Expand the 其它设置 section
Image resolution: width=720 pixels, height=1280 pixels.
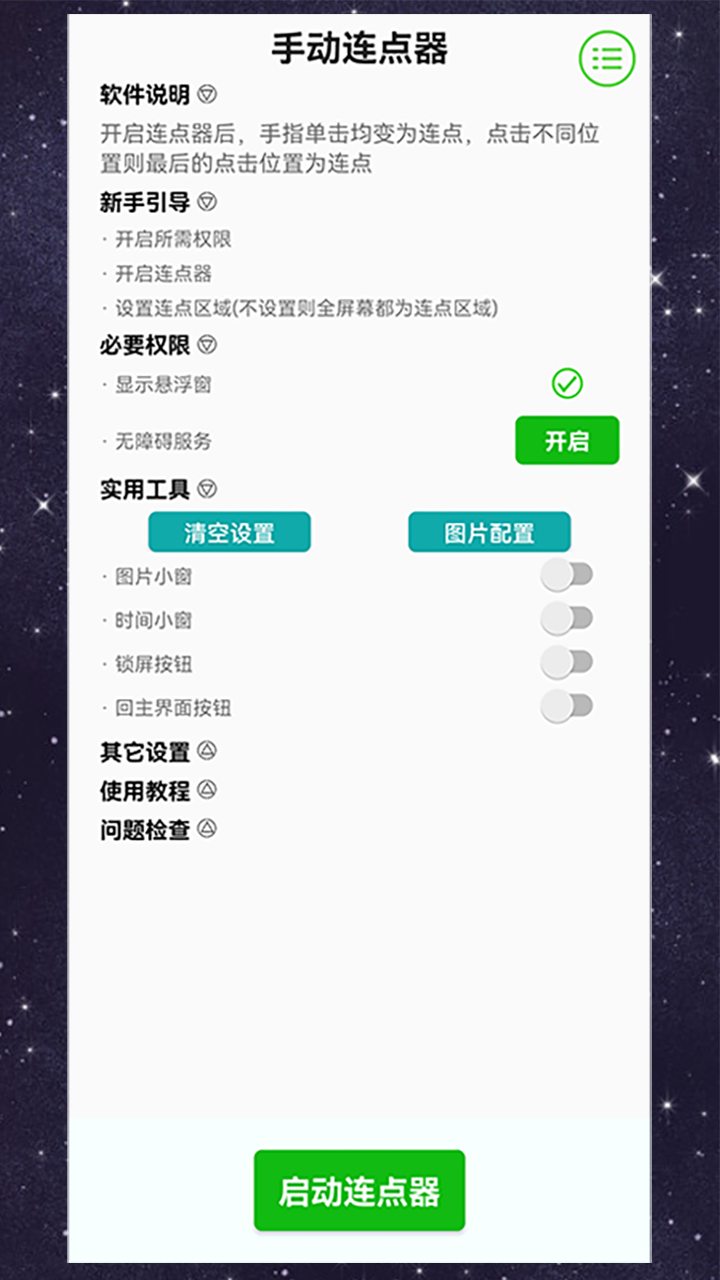pos(207,750)
